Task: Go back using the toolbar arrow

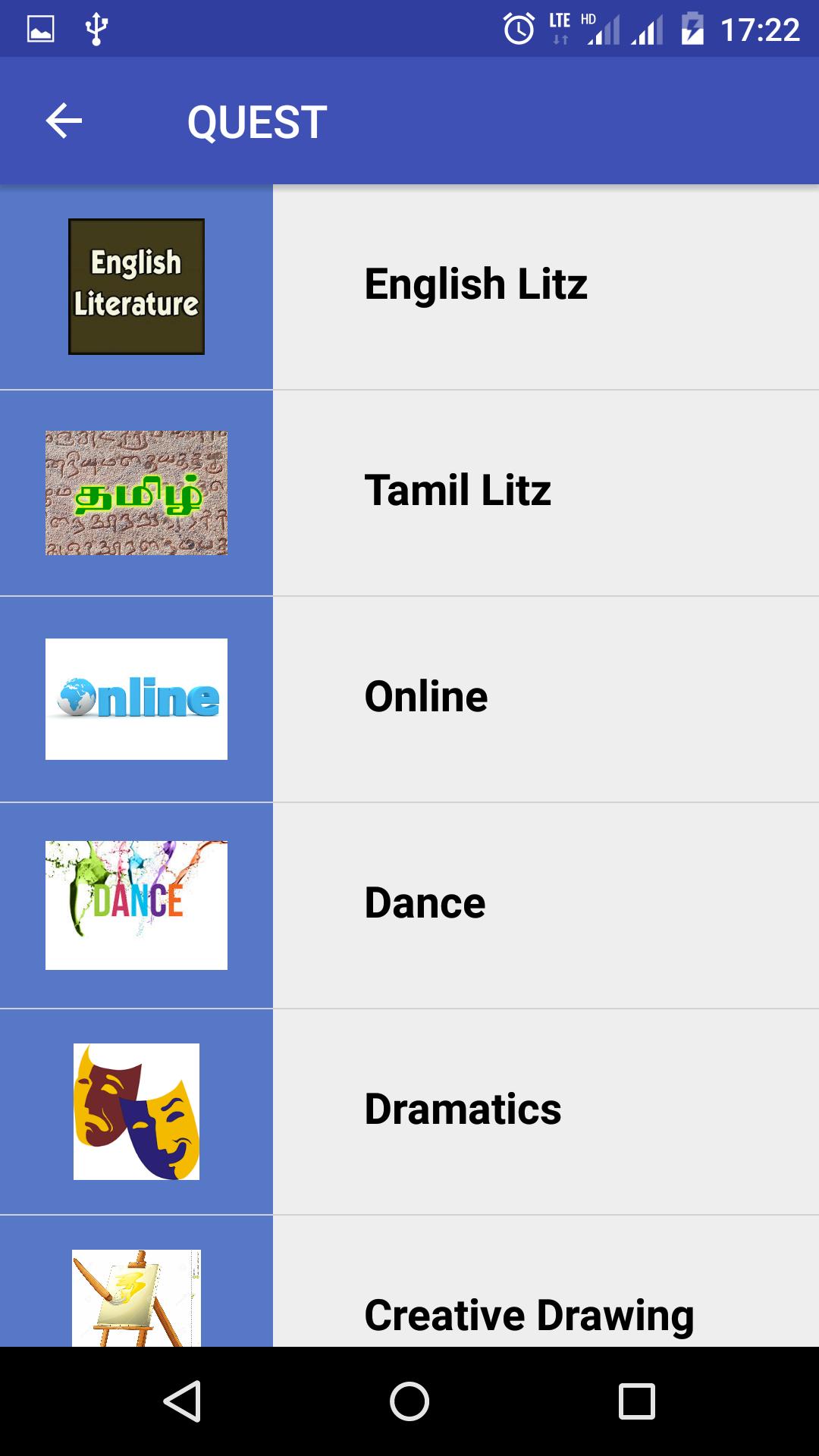Action: [x=64, y=121]
